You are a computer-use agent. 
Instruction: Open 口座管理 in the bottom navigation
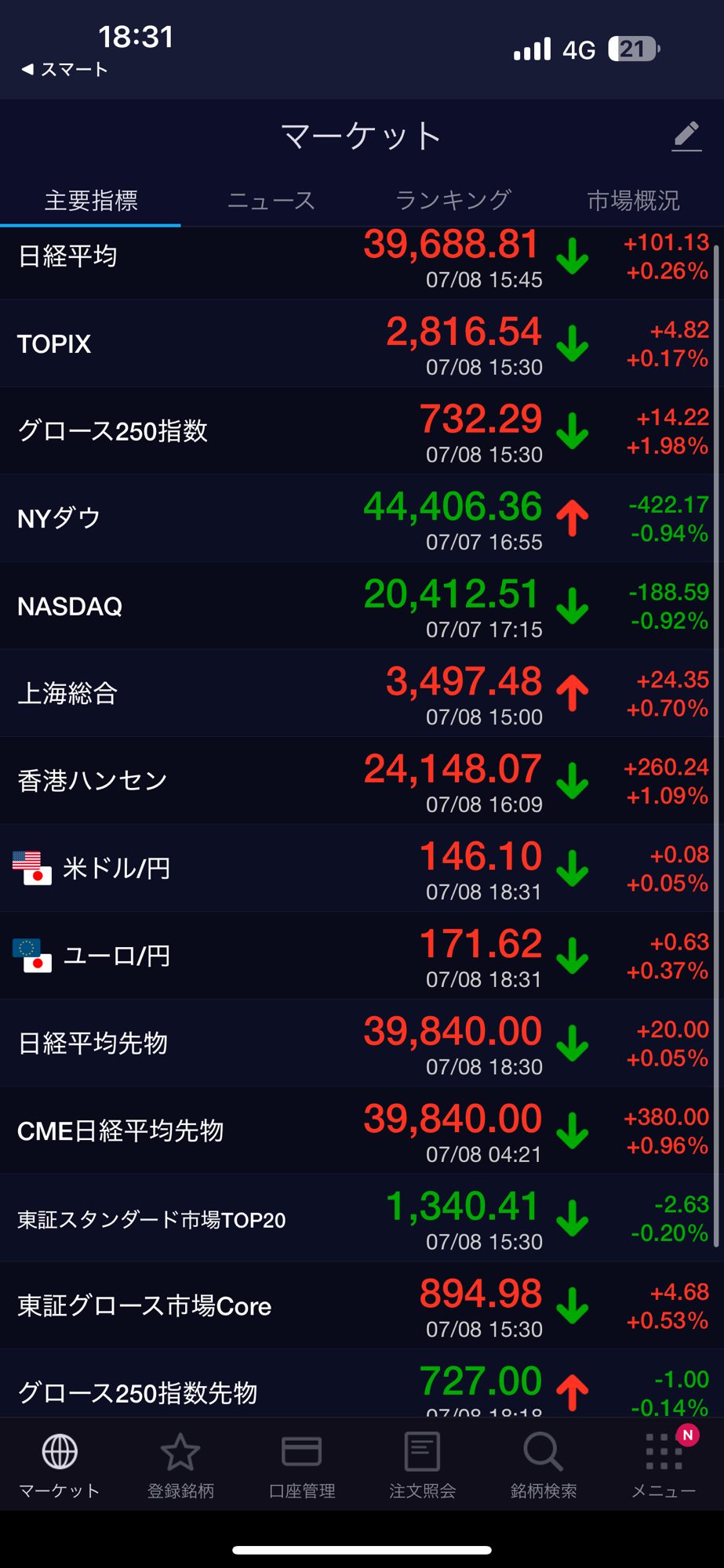pos(301,1464)
